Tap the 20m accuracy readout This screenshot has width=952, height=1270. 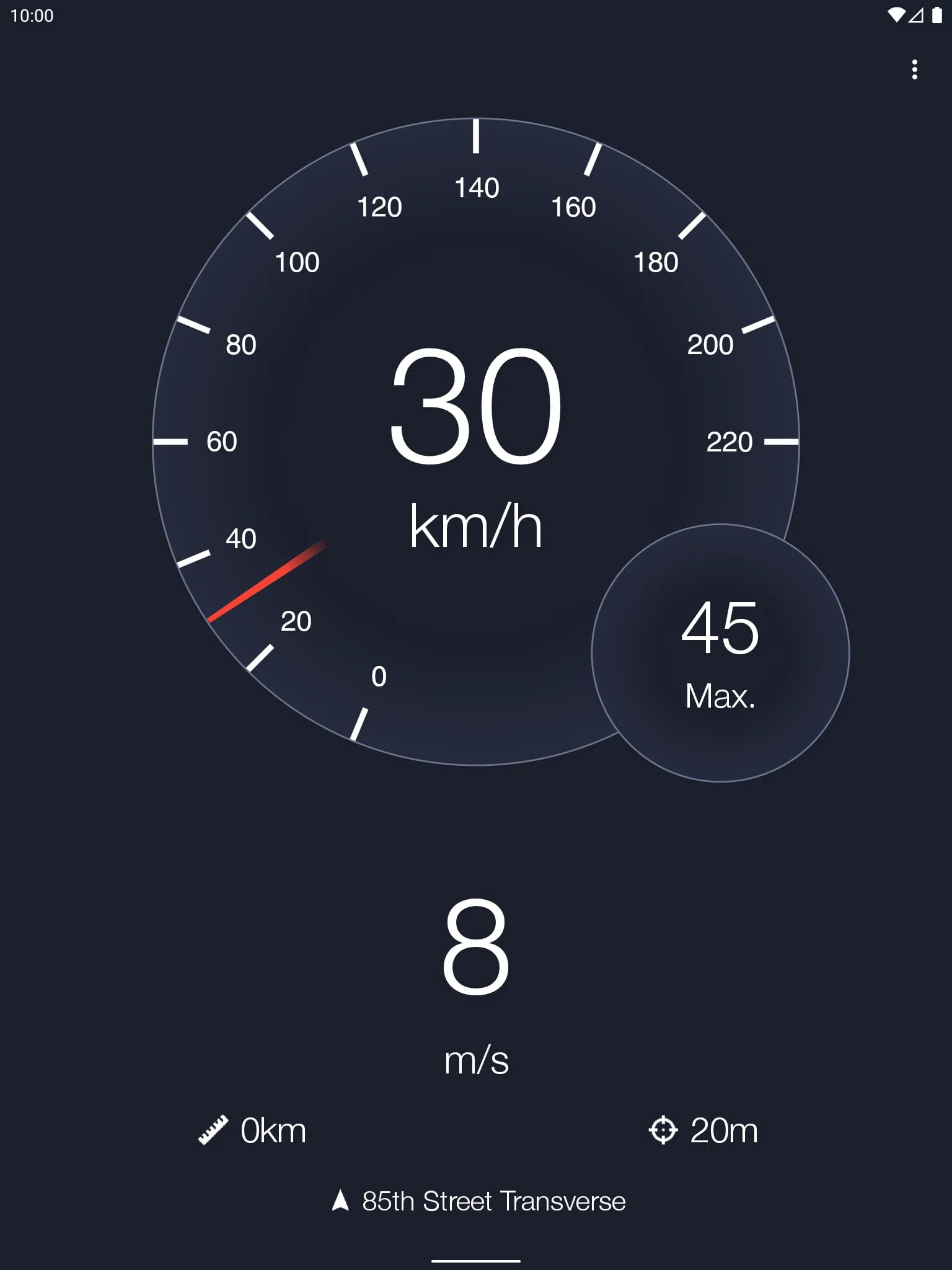pos(724,1130)
